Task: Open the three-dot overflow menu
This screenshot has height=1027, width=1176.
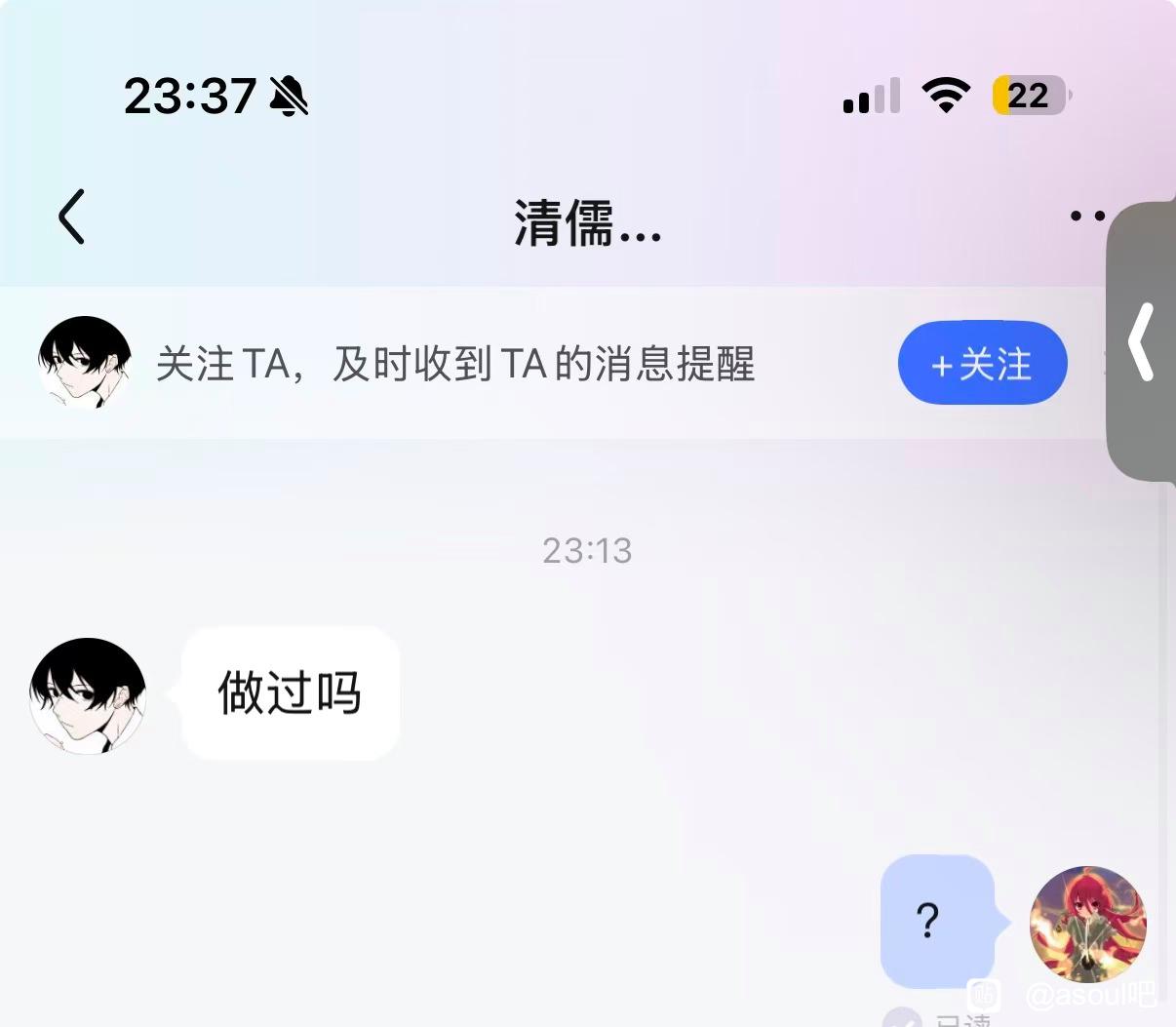Action: coord(1088,217)
